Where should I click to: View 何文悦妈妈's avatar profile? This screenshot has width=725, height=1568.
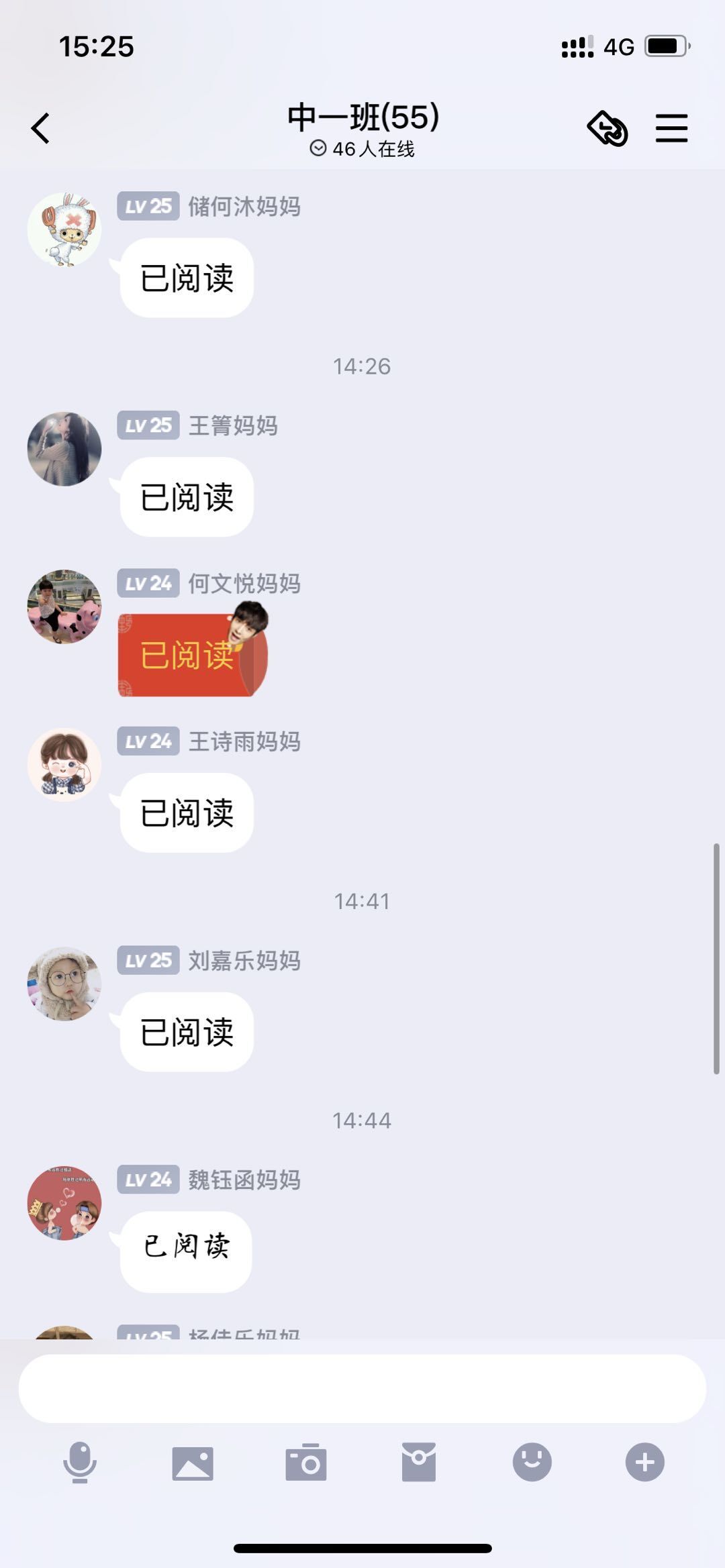click(64, 607)
